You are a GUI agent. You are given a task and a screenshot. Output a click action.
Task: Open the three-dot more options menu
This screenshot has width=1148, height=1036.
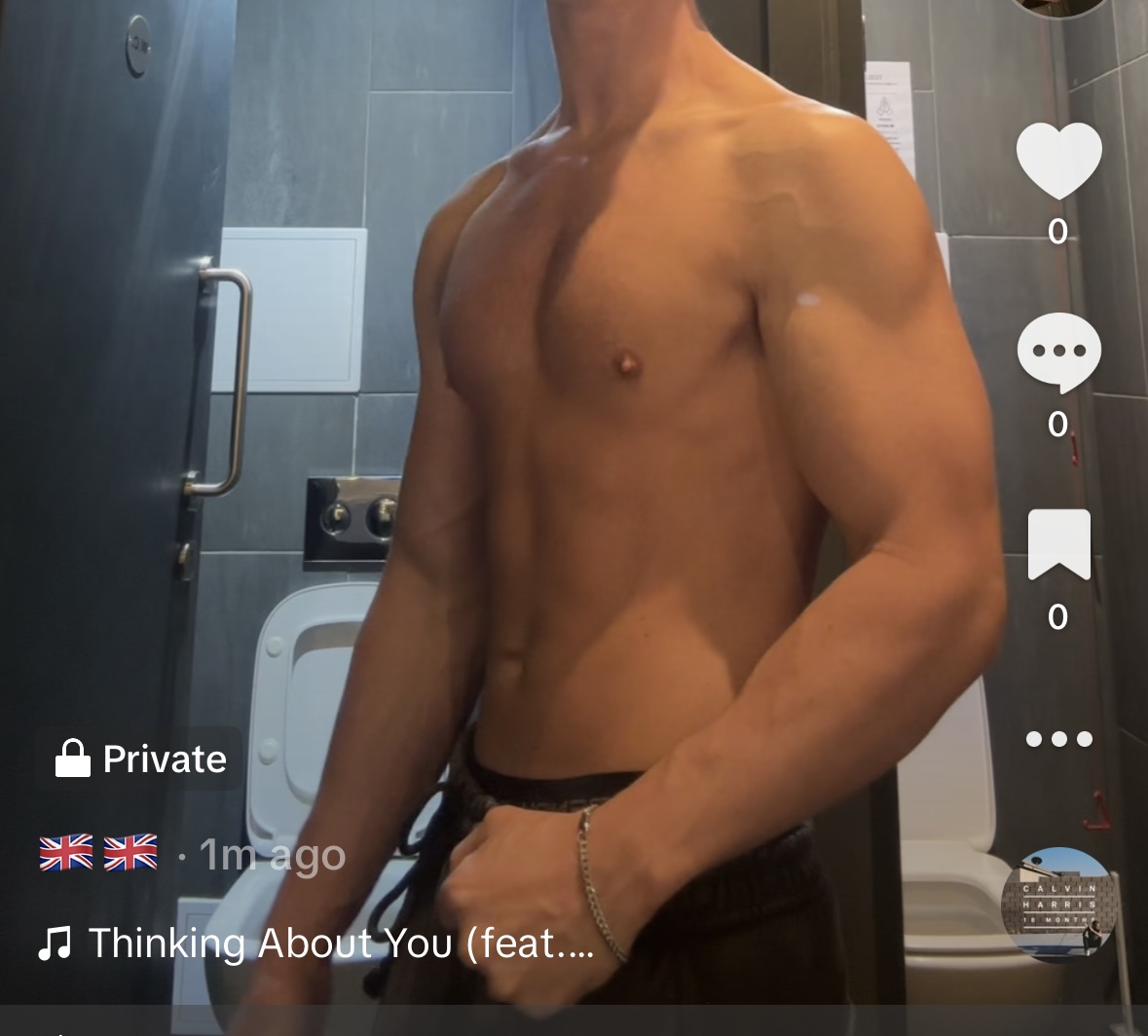(1058, 739)
